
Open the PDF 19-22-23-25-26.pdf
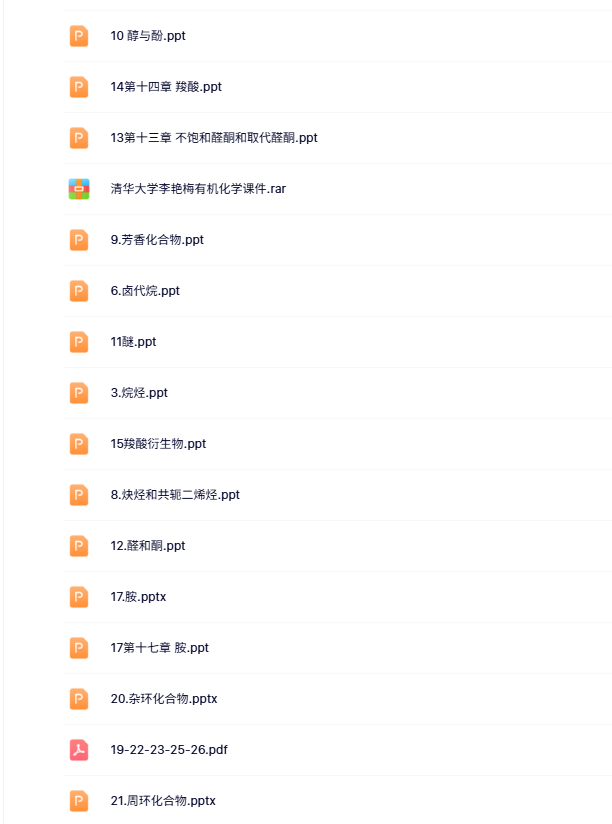(162, 750)
